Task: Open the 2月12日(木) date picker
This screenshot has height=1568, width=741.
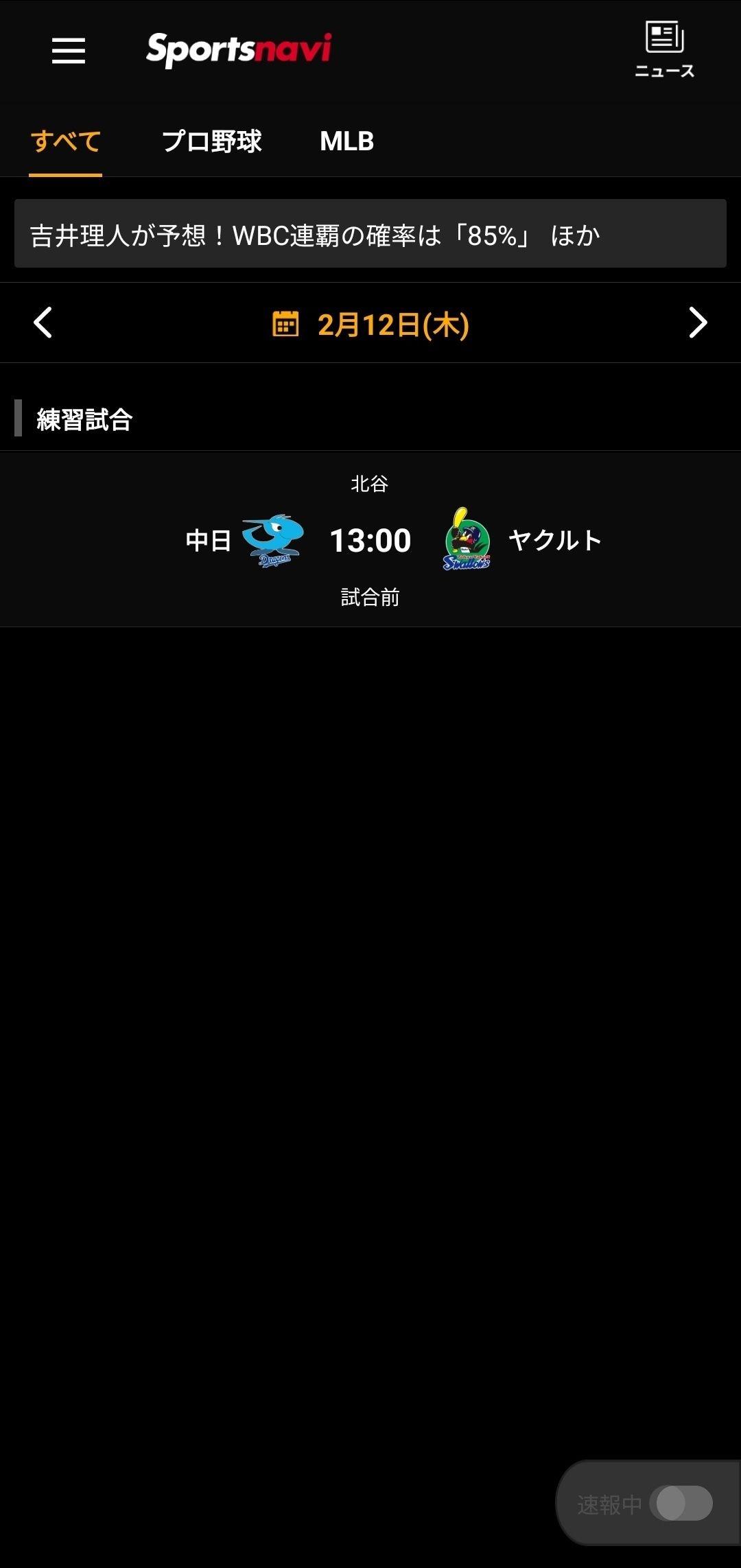Action: tap(370, 324)
